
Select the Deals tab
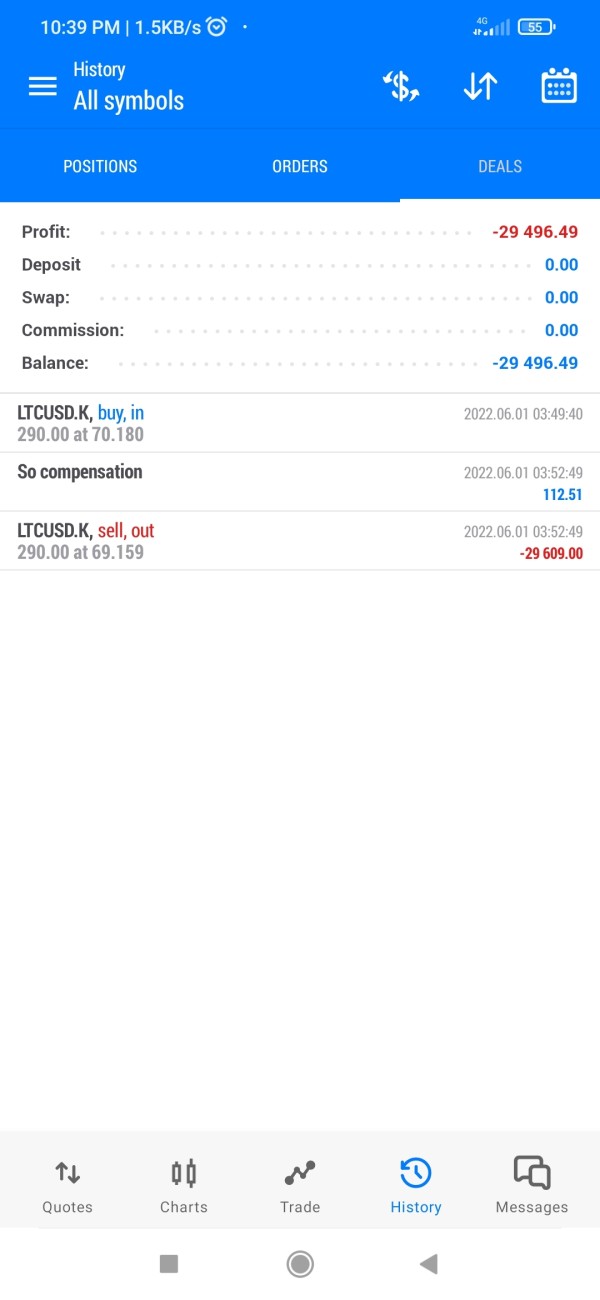point(500,166)
